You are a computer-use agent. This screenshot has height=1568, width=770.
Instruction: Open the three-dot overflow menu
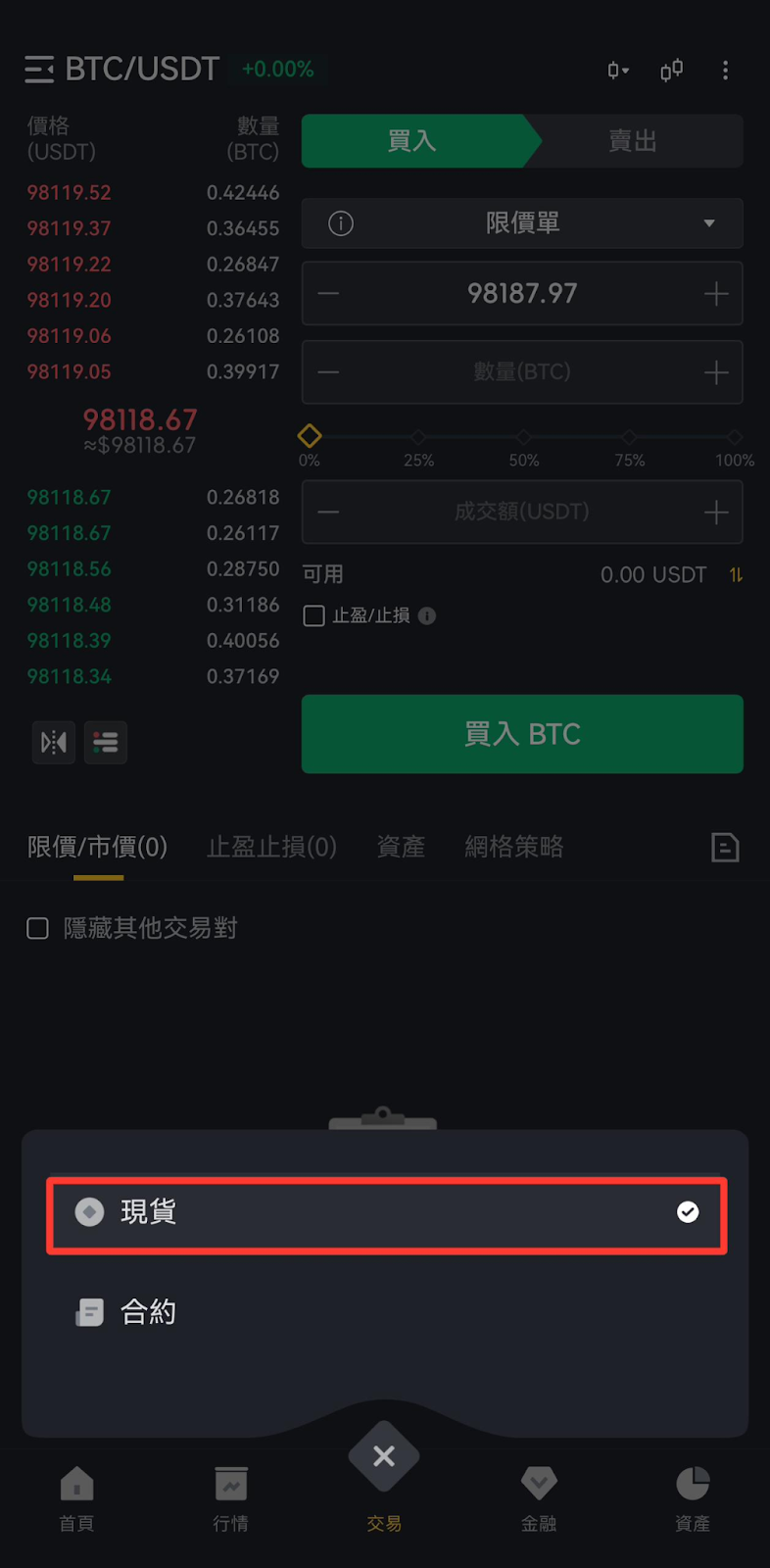click(725, 71)
